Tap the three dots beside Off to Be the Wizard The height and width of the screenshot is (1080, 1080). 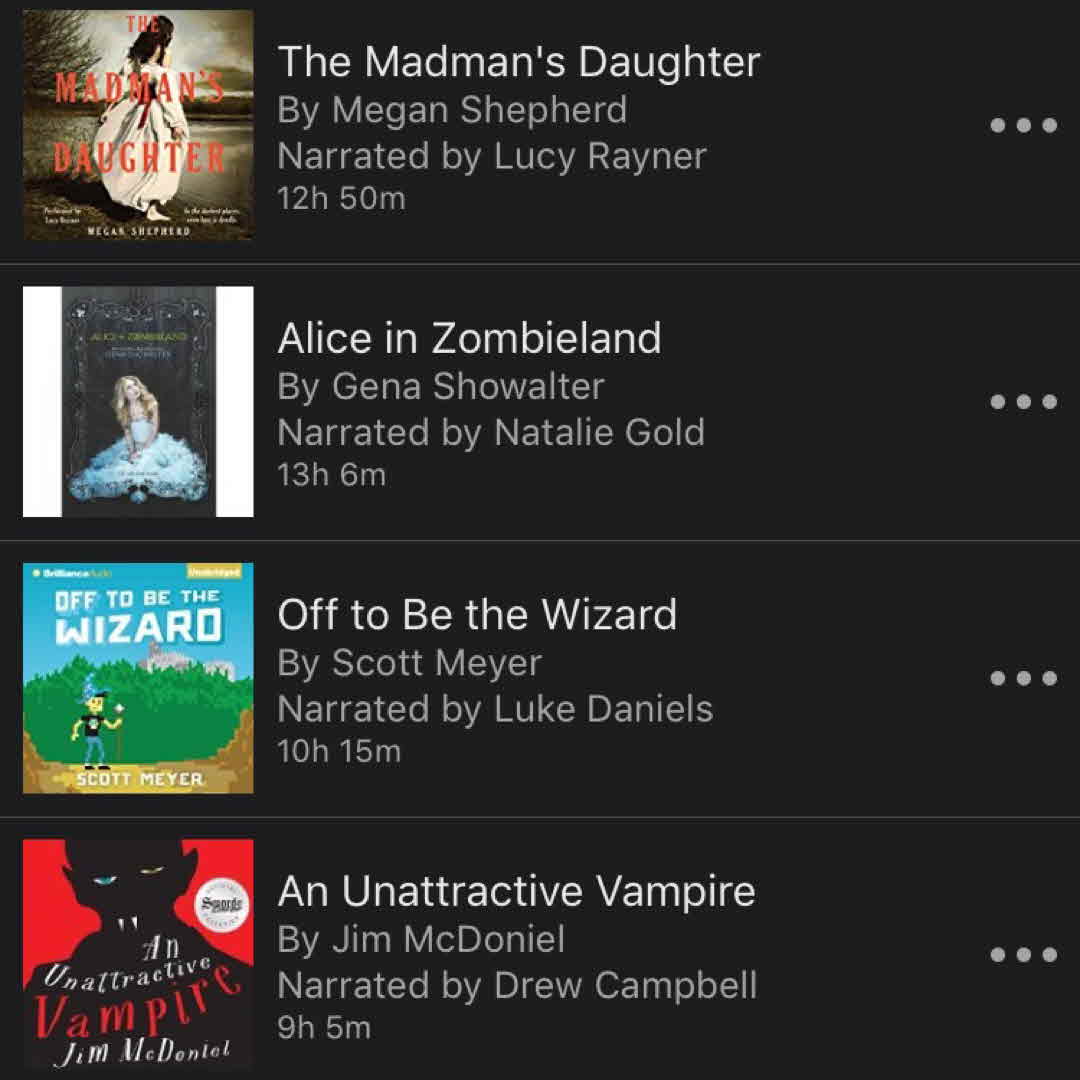pos(1023,678)
